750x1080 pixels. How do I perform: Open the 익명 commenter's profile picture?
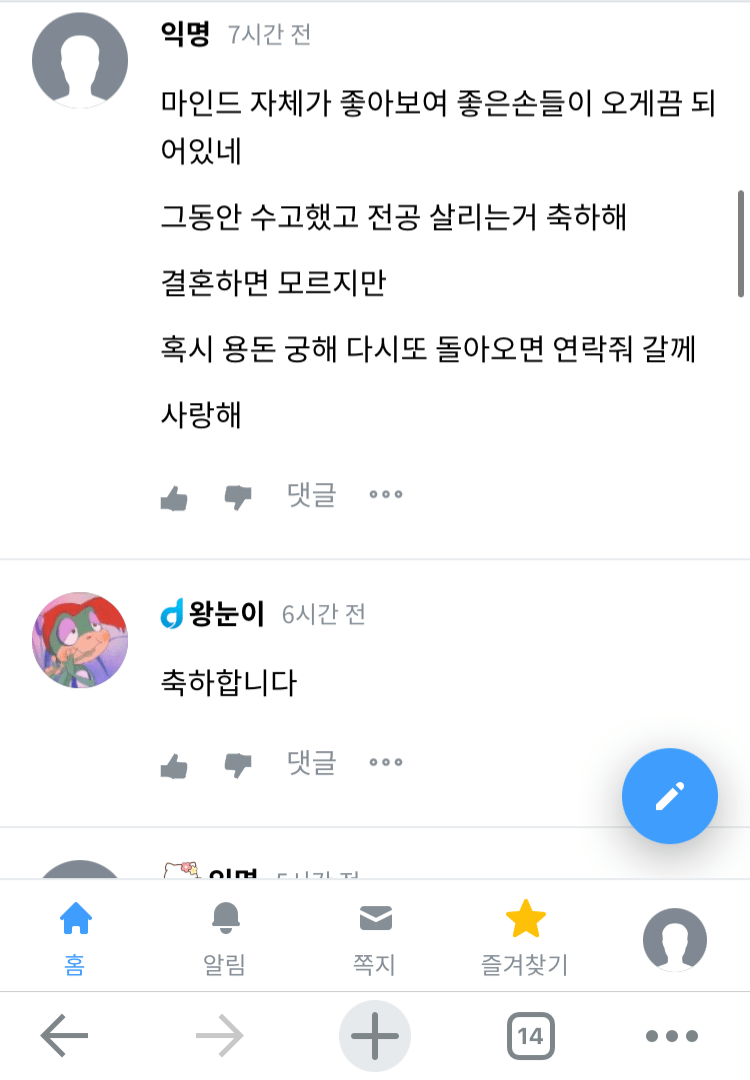[x=80, y=60]
